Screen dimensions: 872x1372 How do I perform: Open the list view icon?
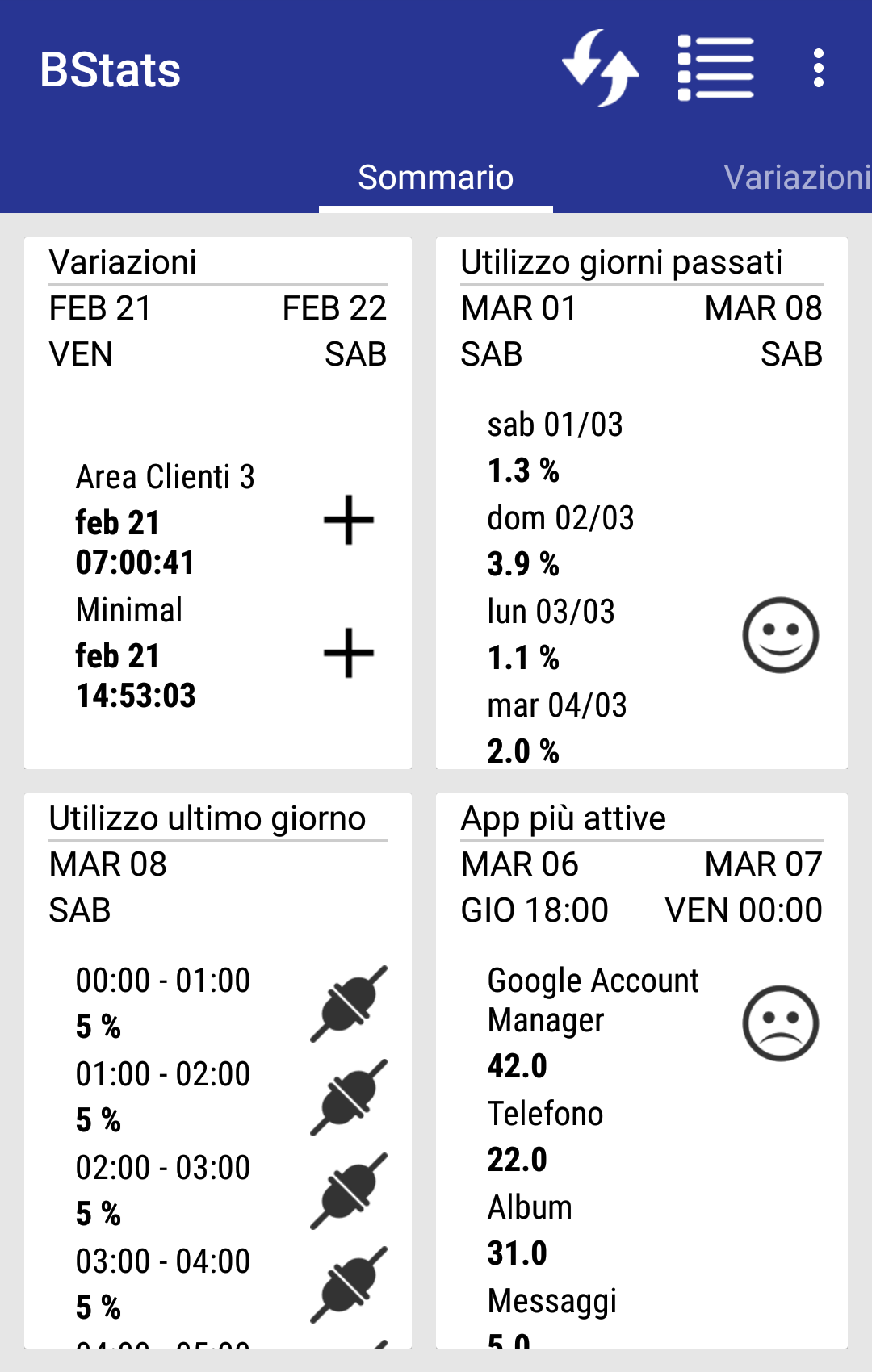coord(715,69)
